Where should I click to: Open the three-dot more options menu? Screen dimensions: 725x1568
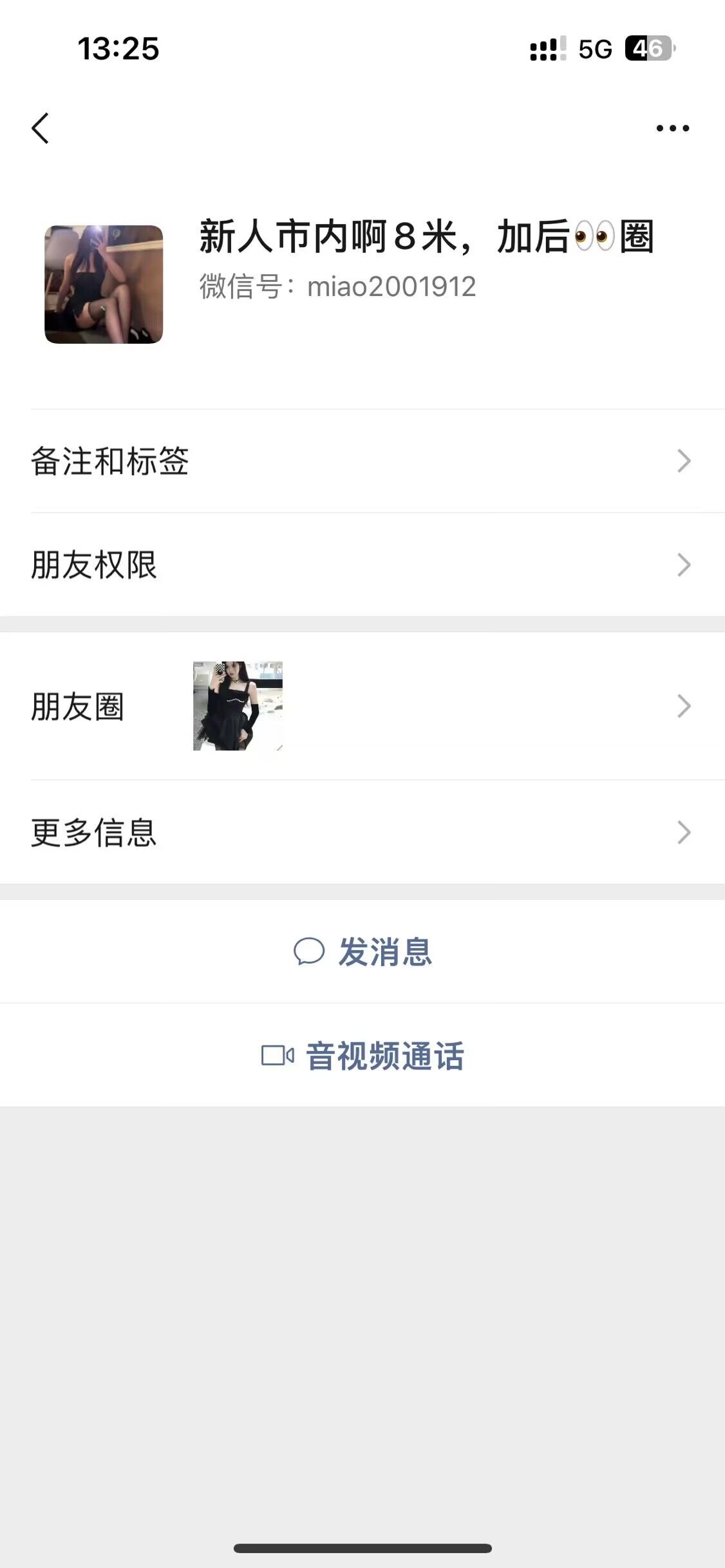[x=672, y=128]
